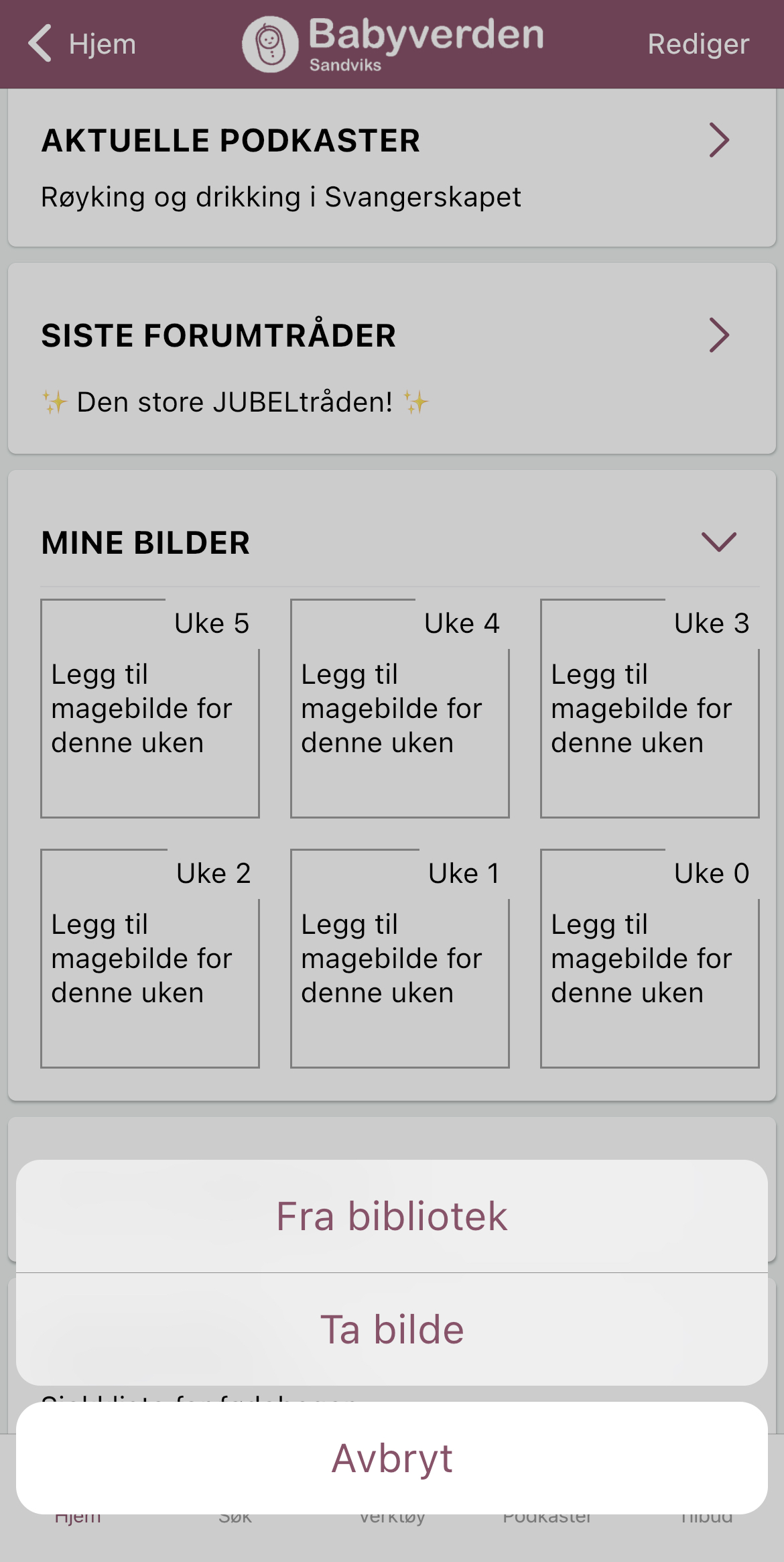Go back to Hjem
The width and height of the screenshot is (784, 1562).
[x=82, y=44]
